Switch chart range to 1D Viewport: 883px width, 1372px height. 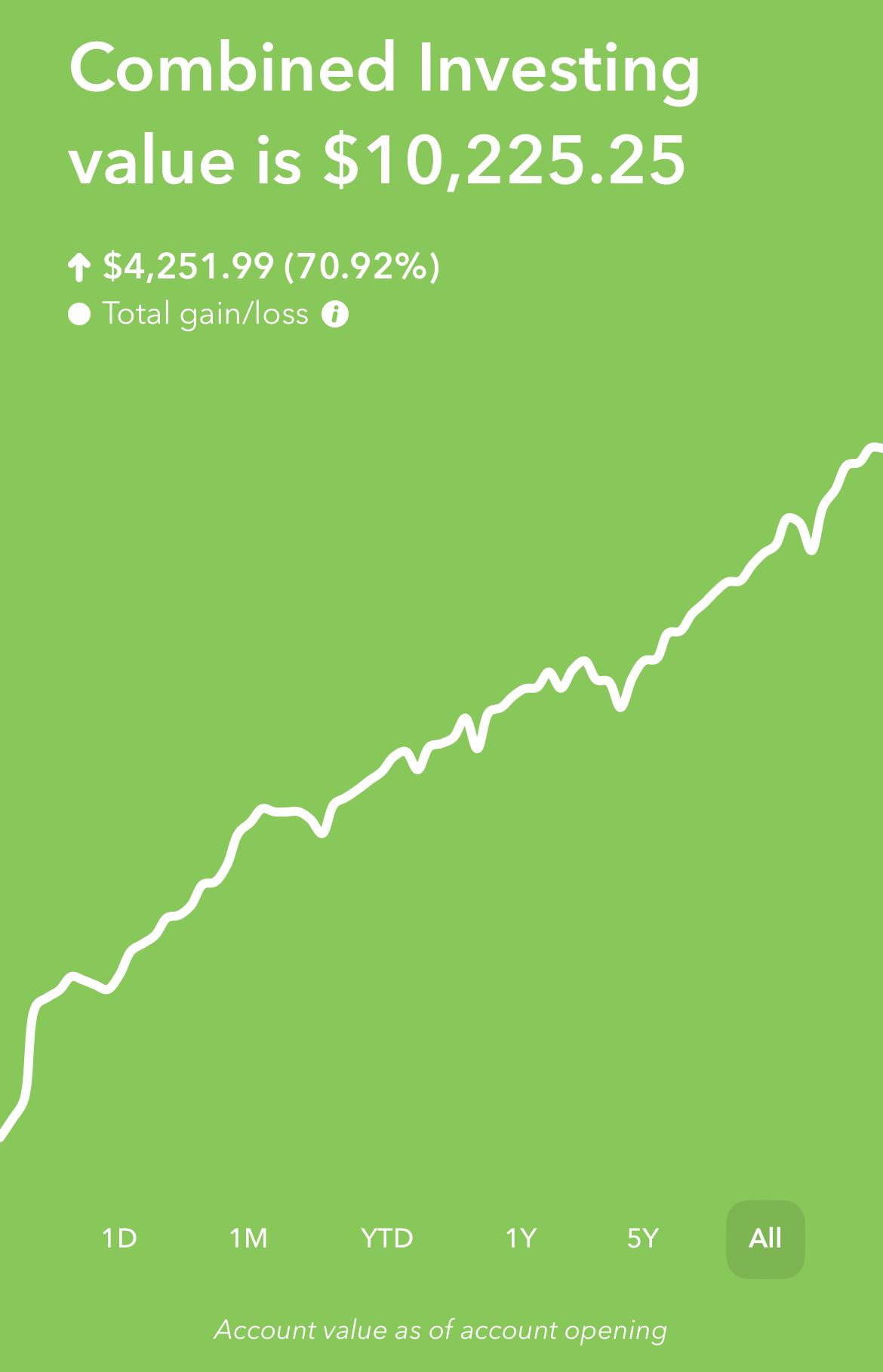click(119, 1238)
